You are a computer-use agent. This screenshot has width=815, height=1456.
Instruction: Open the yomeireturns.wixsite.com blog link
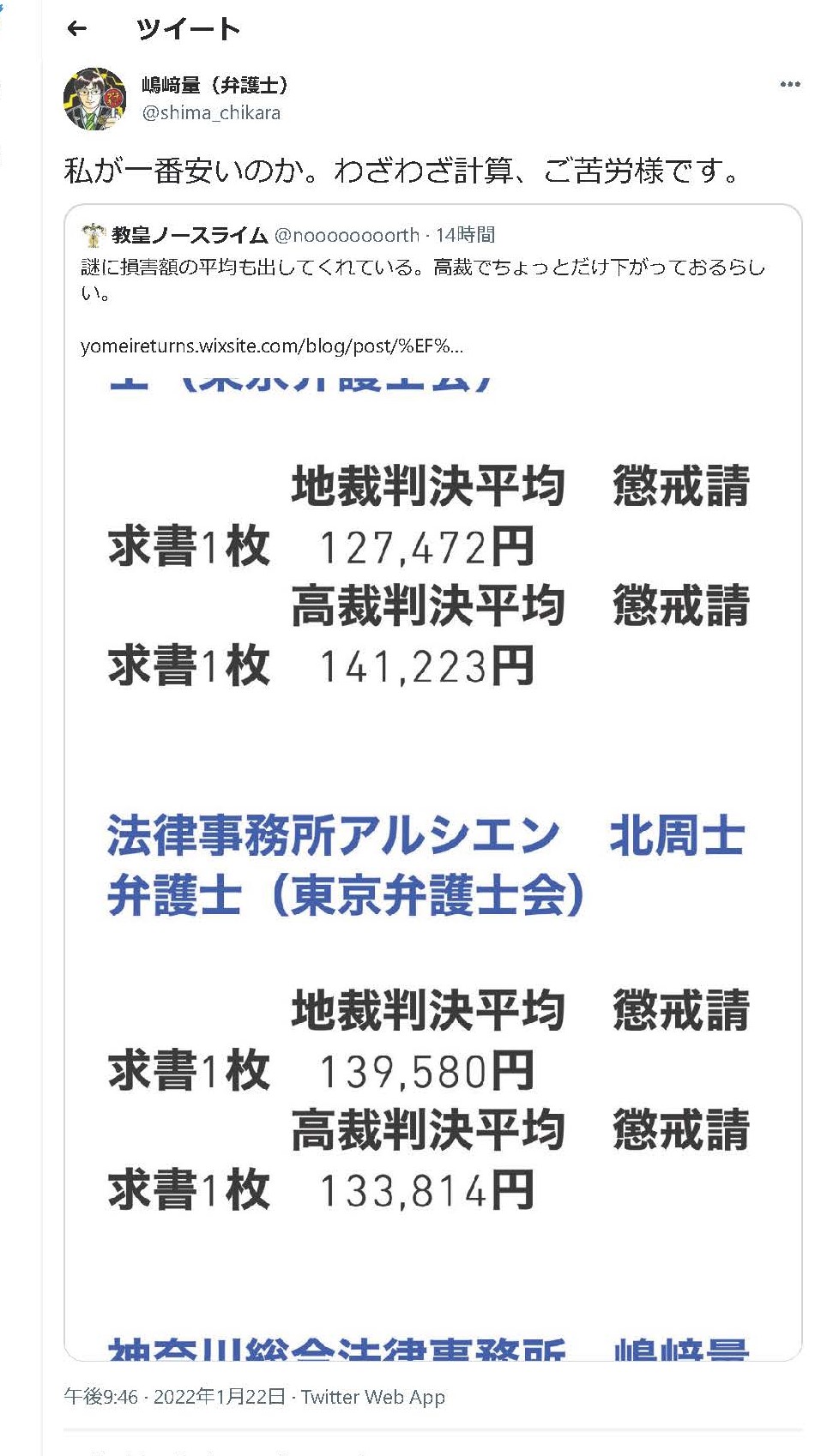[x=271, y=346]
